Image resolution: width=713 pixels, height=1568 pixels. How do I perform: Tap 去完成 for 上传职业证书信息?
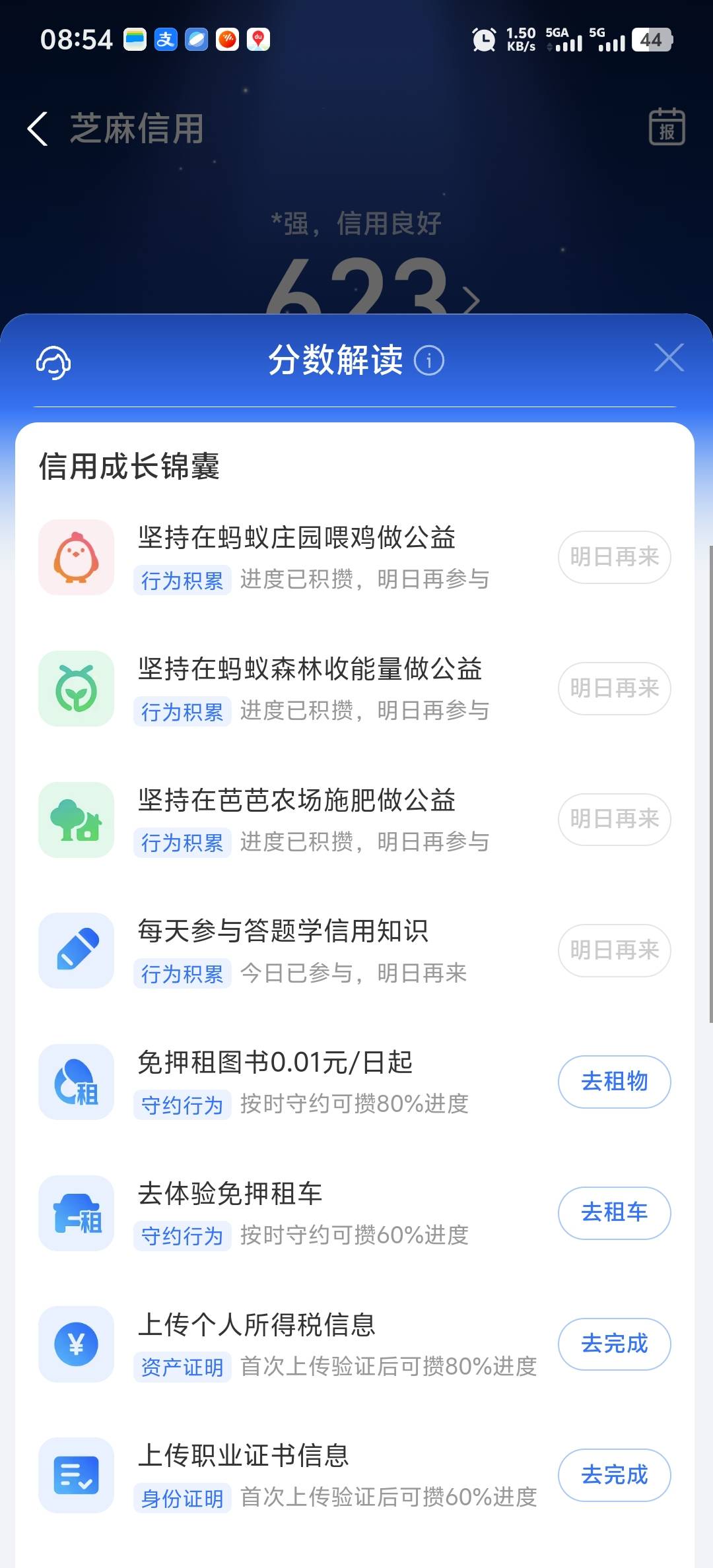[x=614, y=1475]
